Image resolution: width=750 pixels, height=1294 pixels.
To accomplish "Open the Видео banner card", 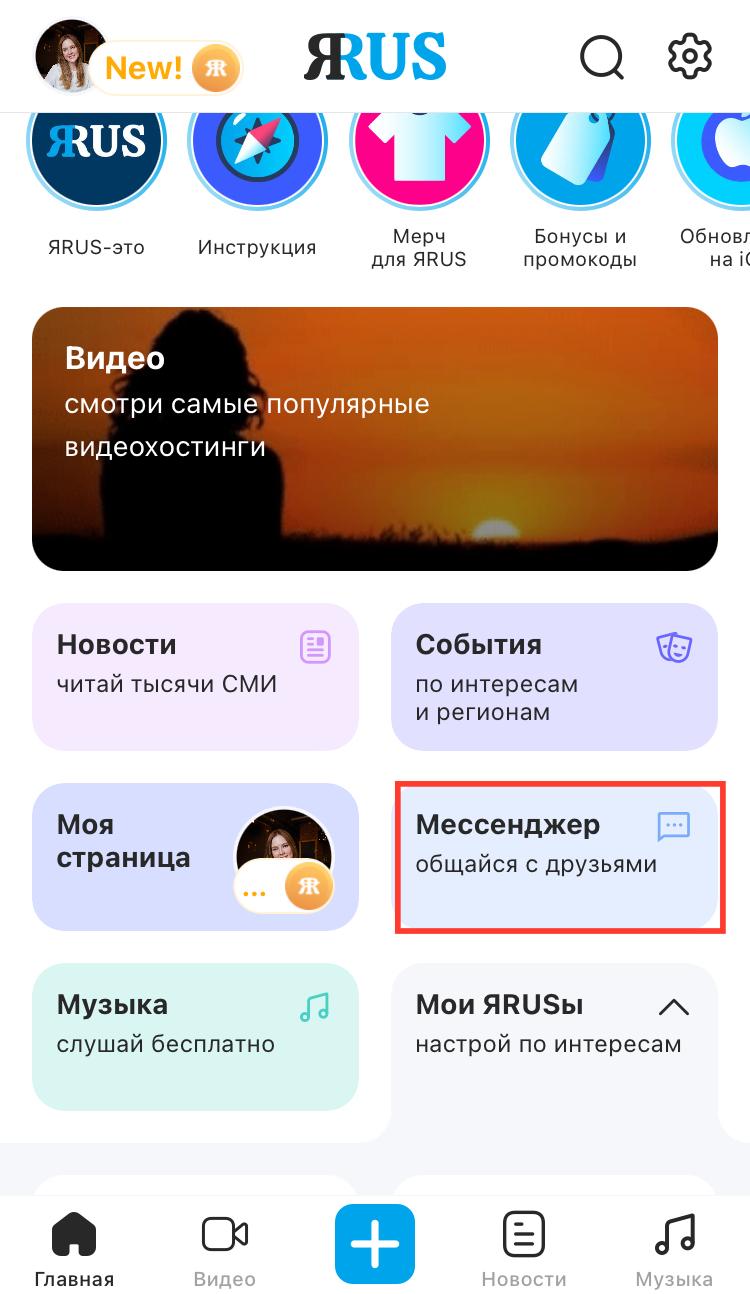I will [375, 438].
